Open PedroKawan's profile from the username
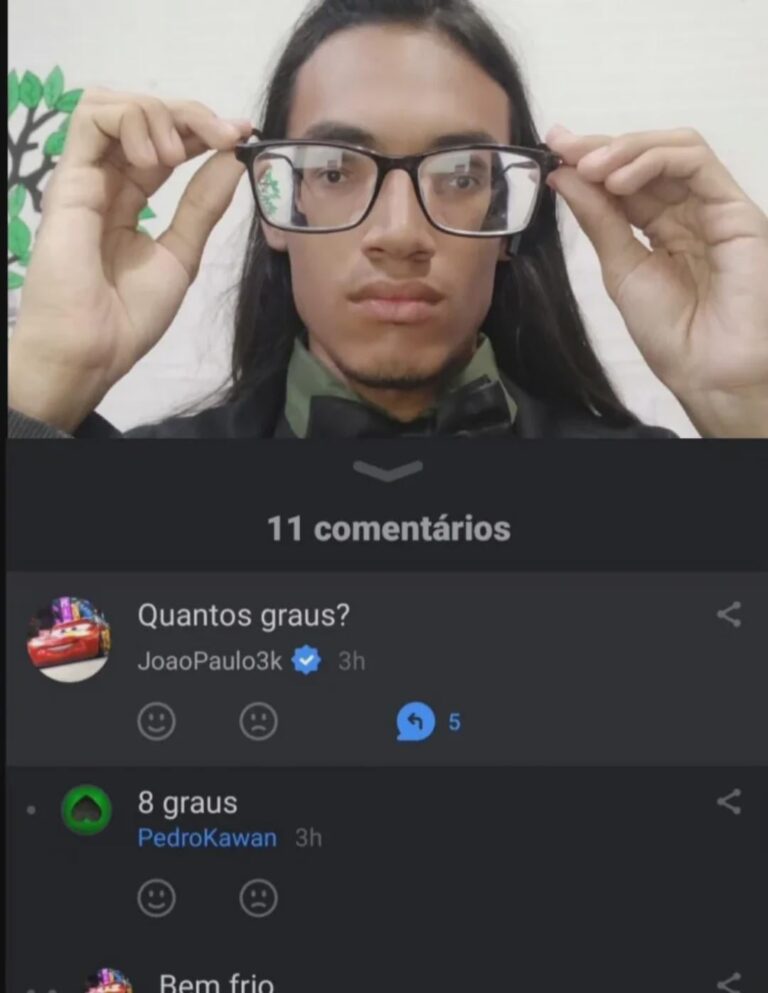Image resolution: width=768 pixels, height=993 pixels. pyautogui.click(x=207, y=838)
